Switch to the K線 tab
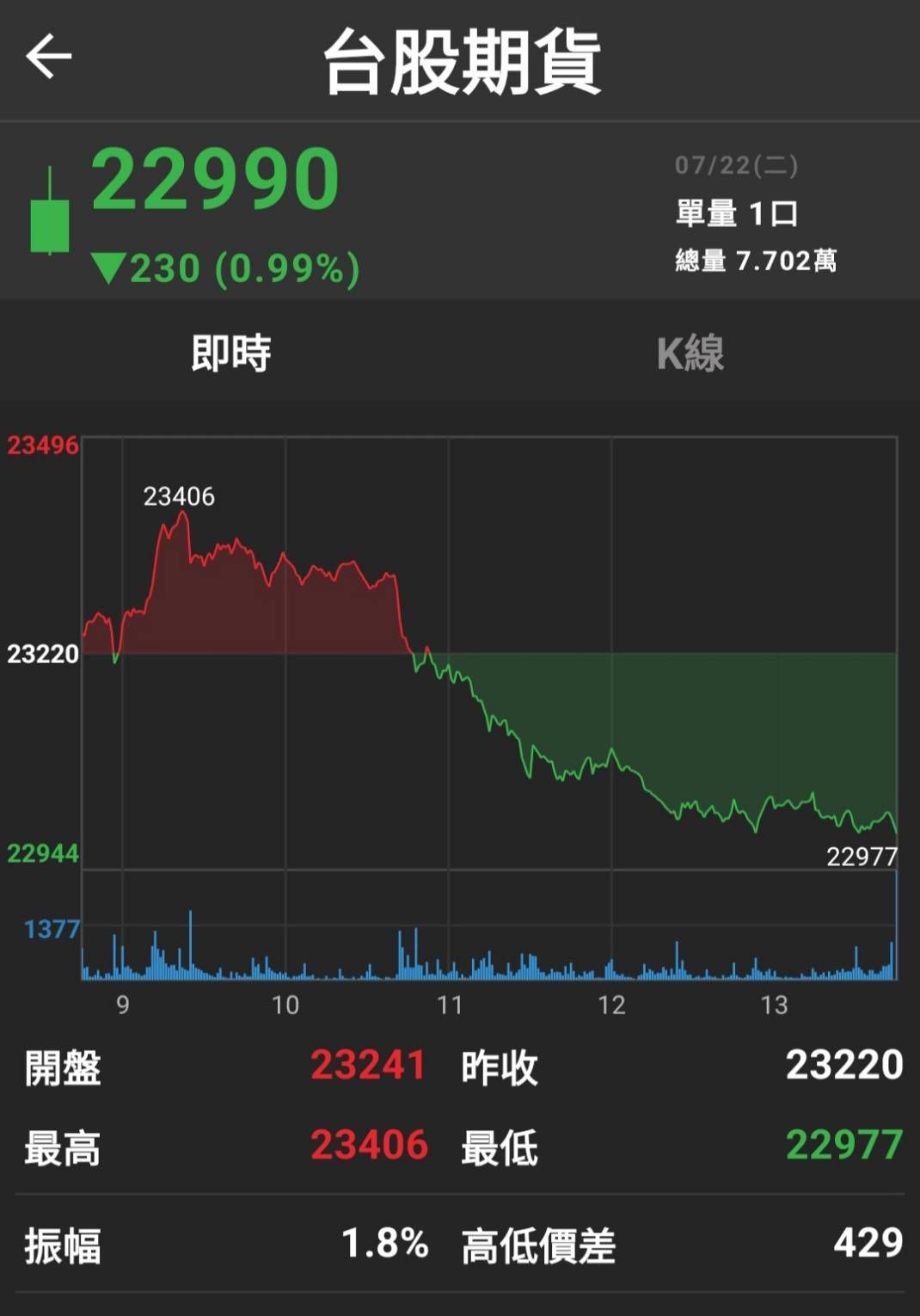The height and width of the screenshot is (1316, 920). coord(690,353)
